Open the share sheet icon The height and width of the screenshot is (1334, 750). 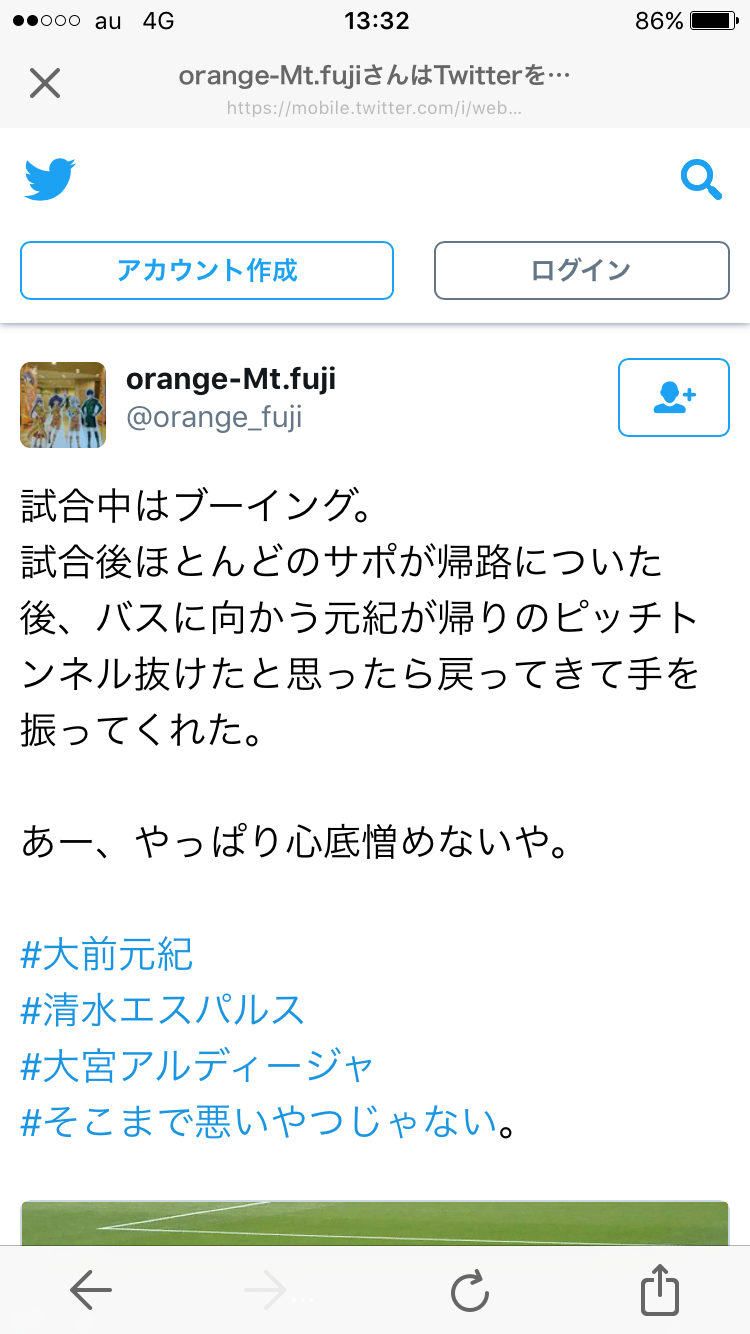tap(659, 1289)
